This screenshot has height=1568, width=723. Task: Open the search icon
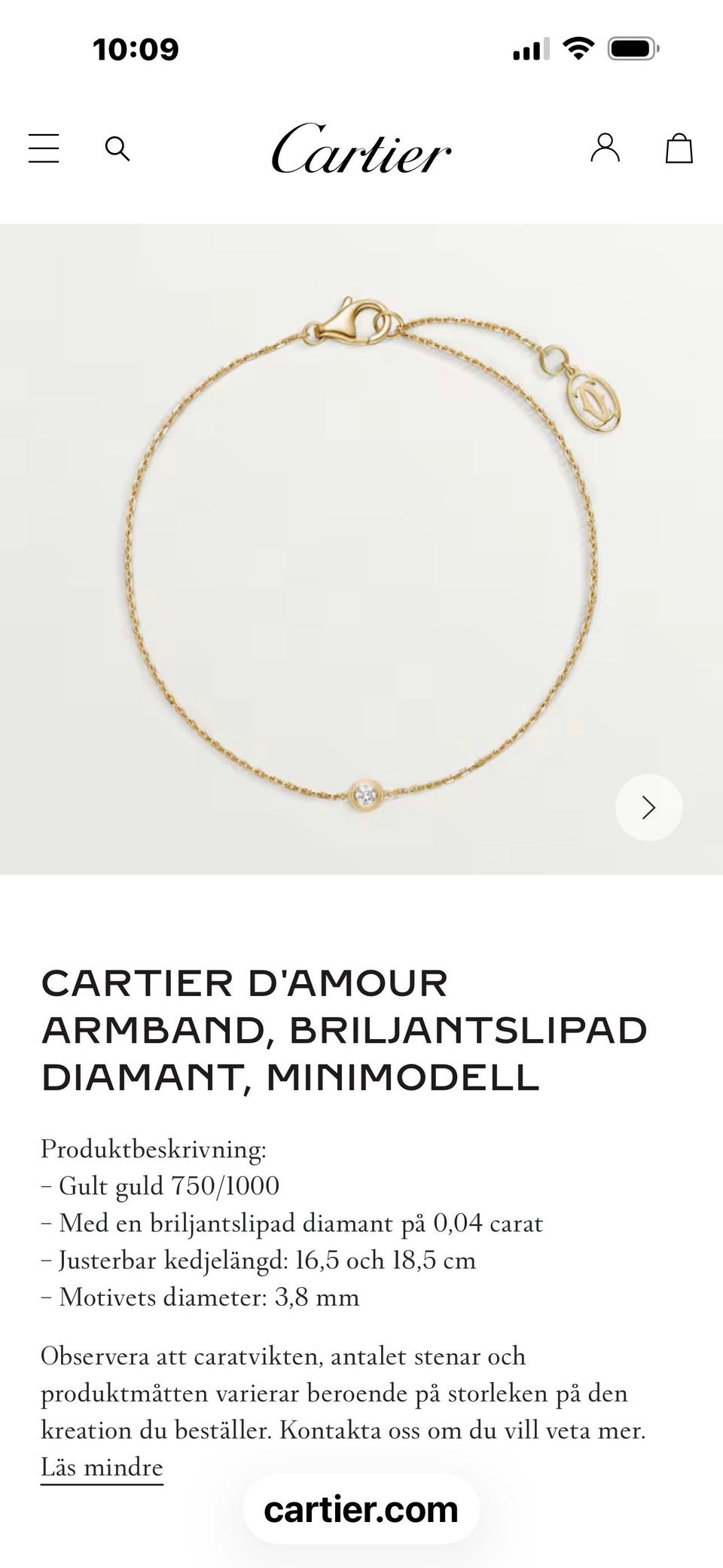point(117,148)
